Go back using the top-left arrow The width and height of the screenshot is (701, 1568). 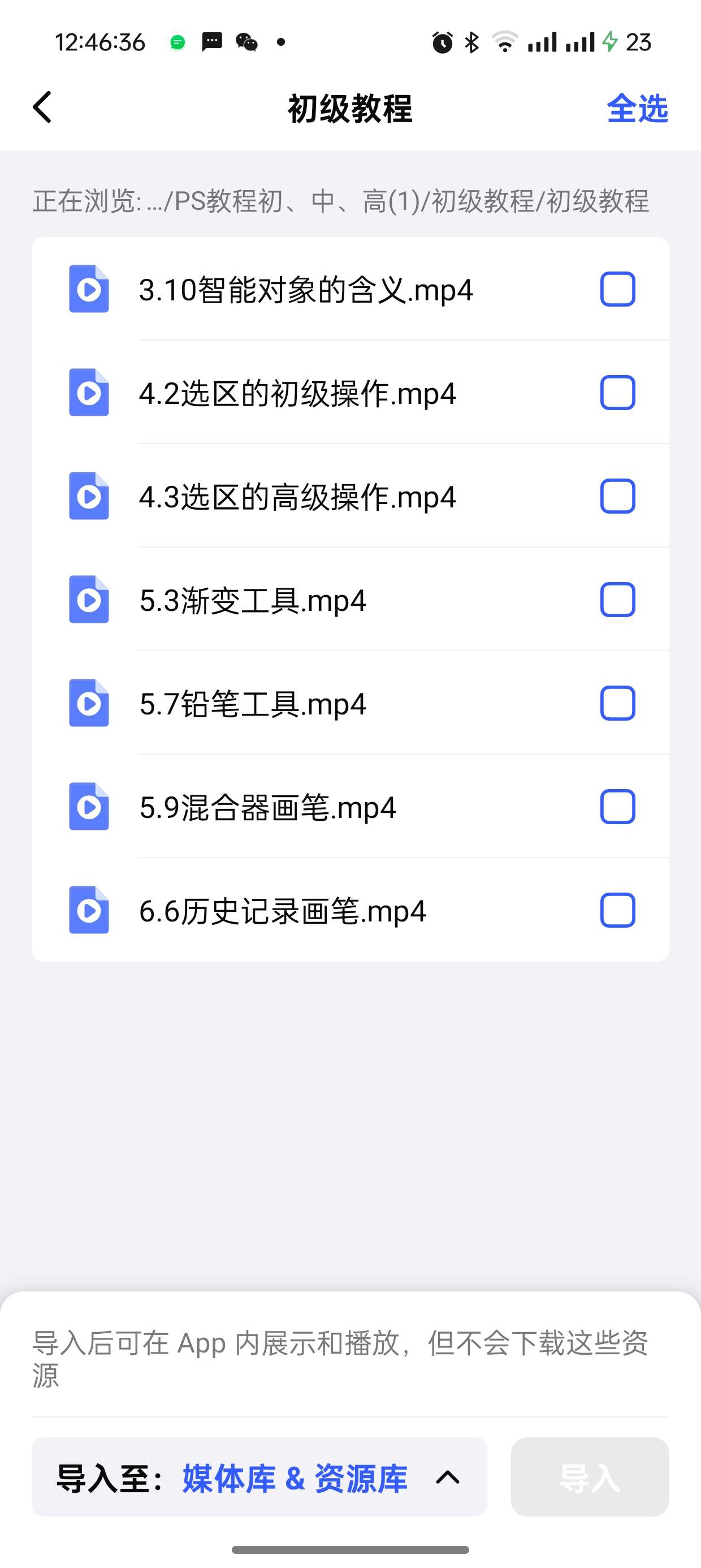pos(42,107)
